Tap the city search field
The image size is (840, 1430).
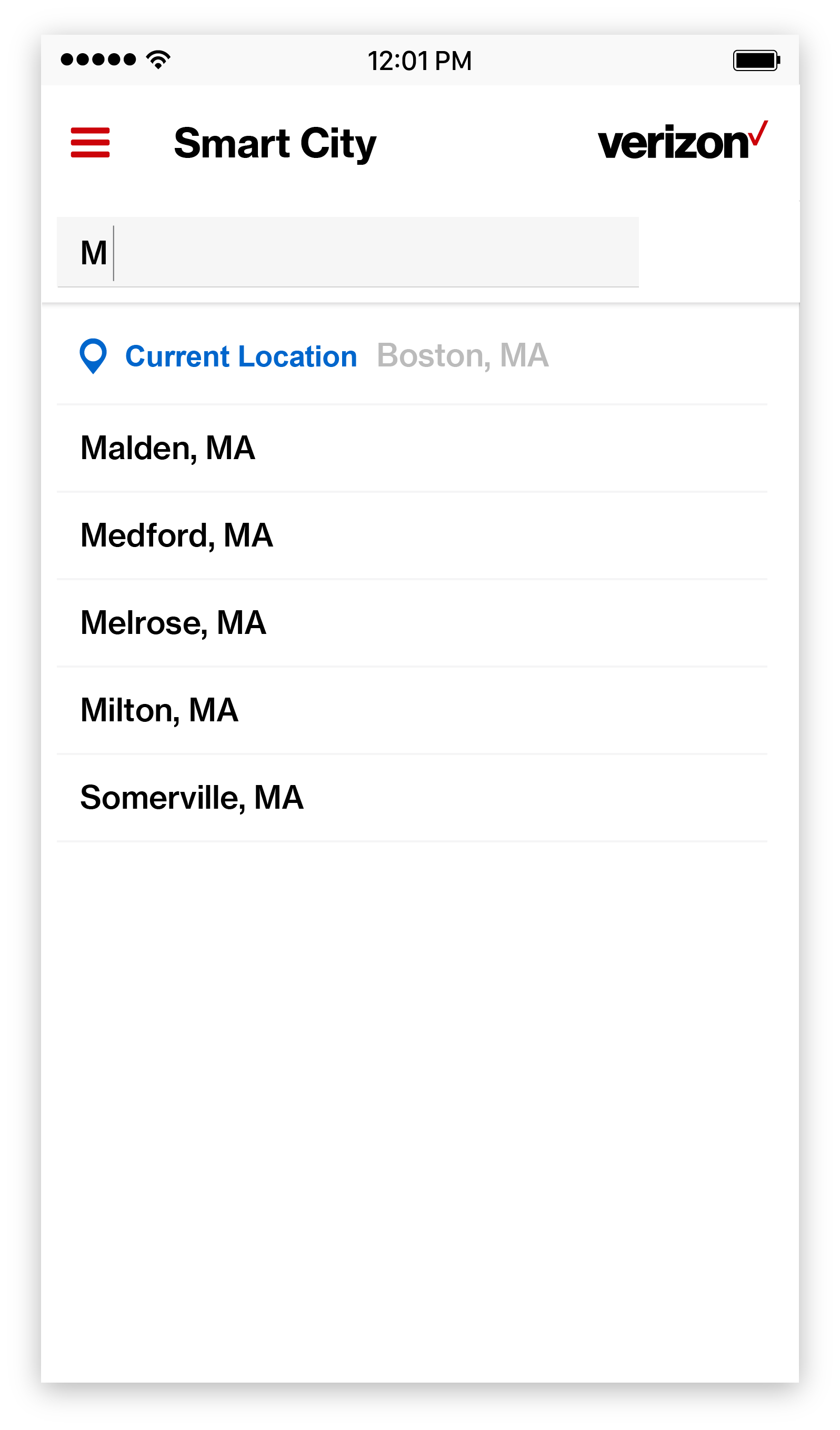click(348, 252)
